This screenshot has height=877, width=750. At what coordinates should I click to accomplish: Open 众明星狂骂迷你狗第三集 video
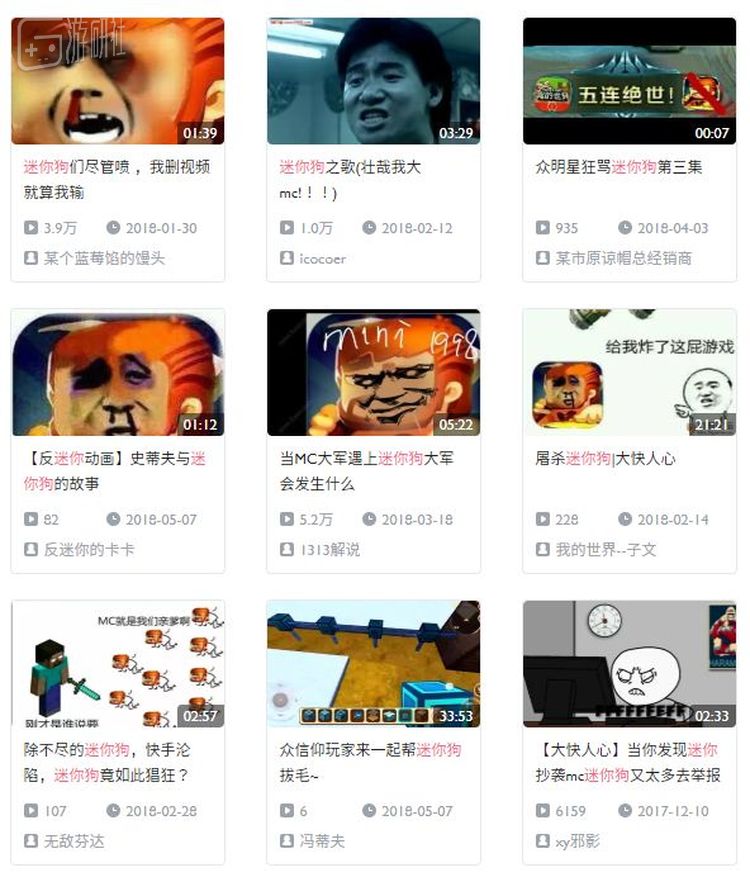629,81
